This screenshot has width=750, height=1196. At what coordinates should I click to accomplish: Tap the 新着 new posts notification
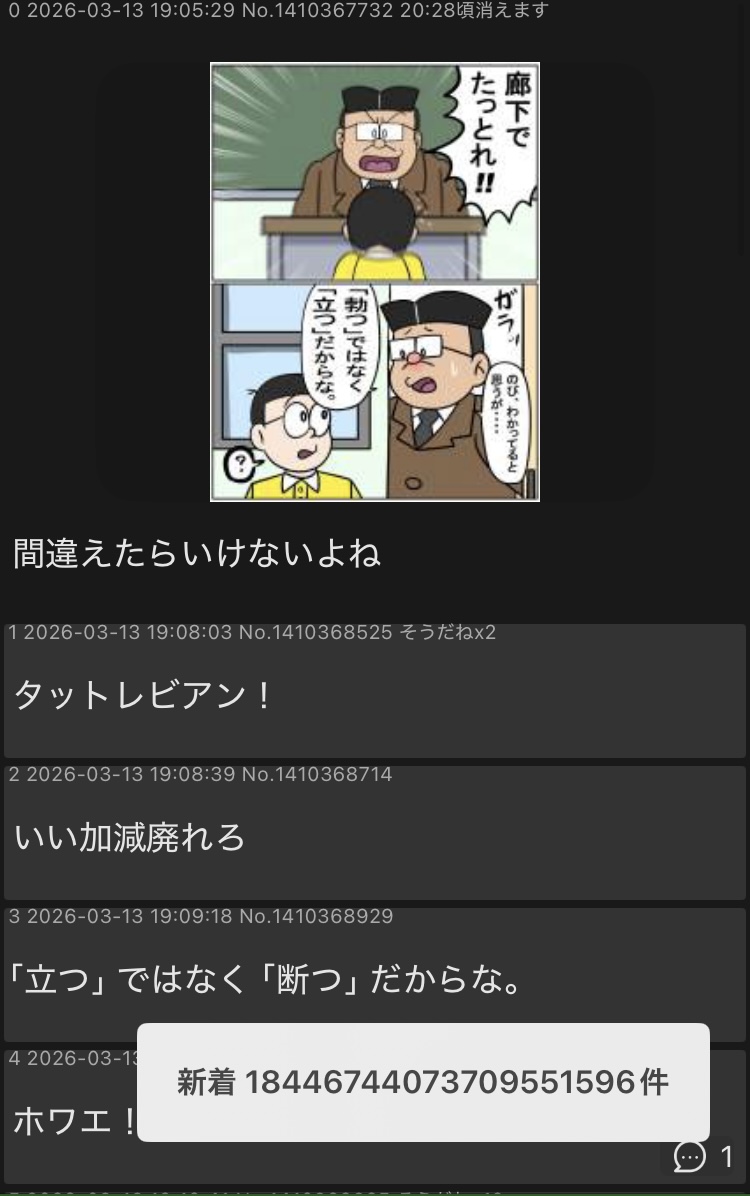point(423,1082)
